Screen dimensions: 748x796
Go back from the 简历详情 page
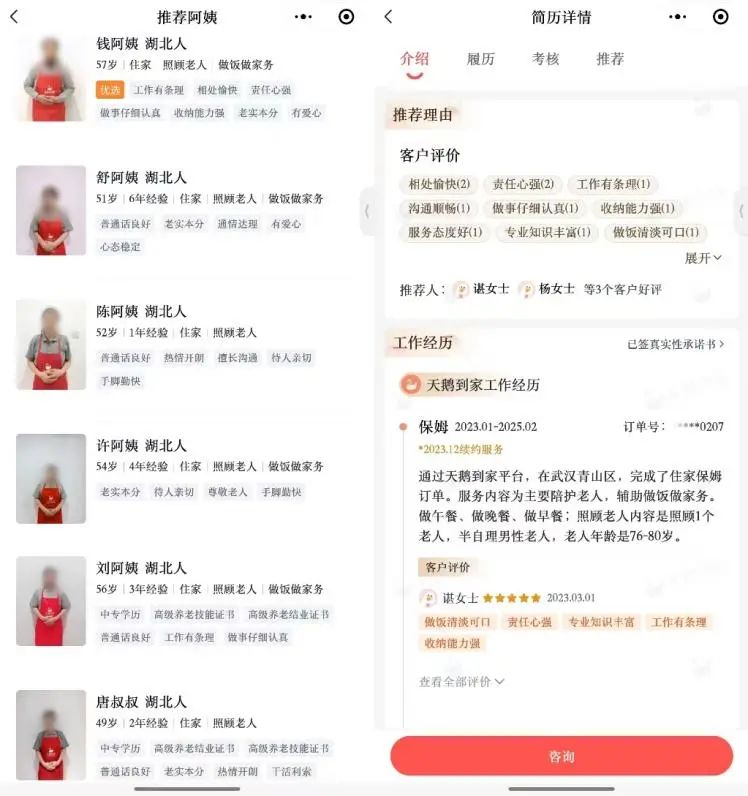coord(389,17)
